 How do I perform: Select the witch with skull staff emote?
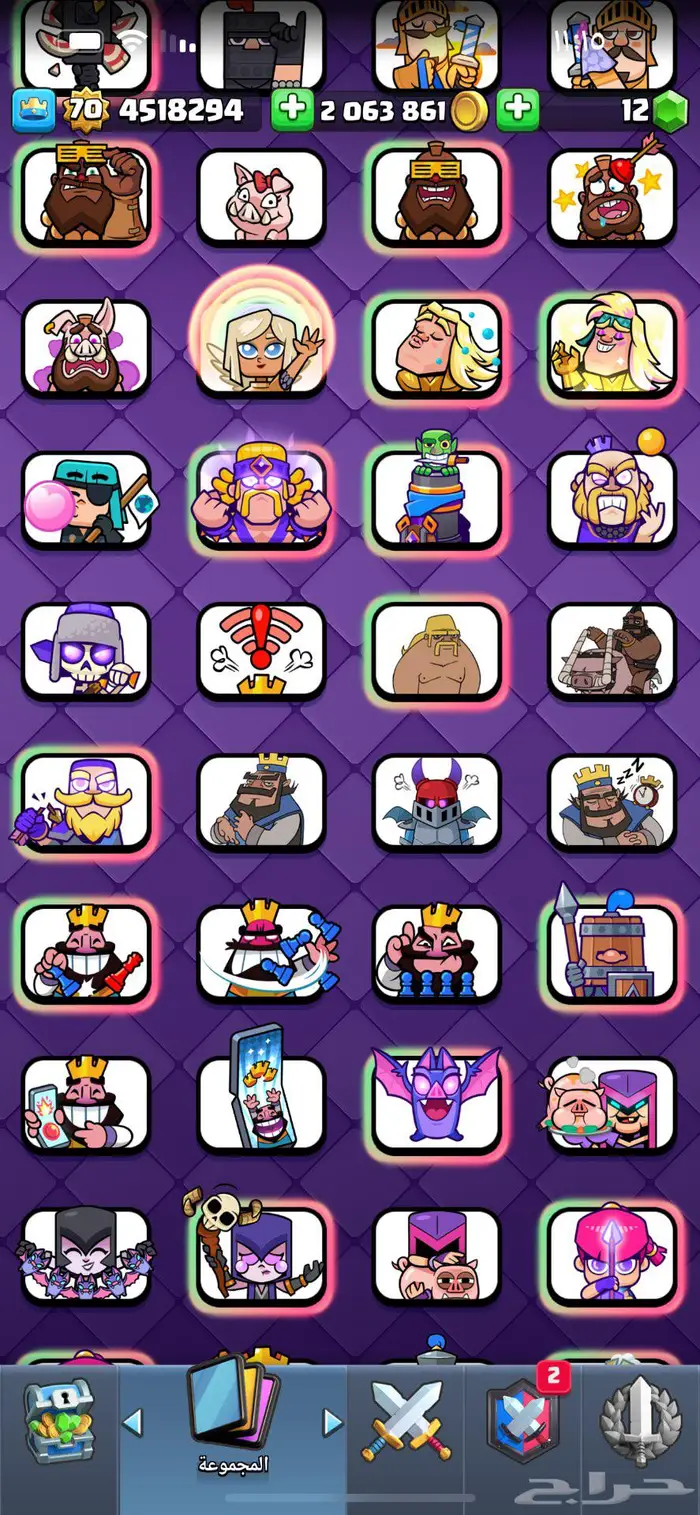(x=261, y=1254)
